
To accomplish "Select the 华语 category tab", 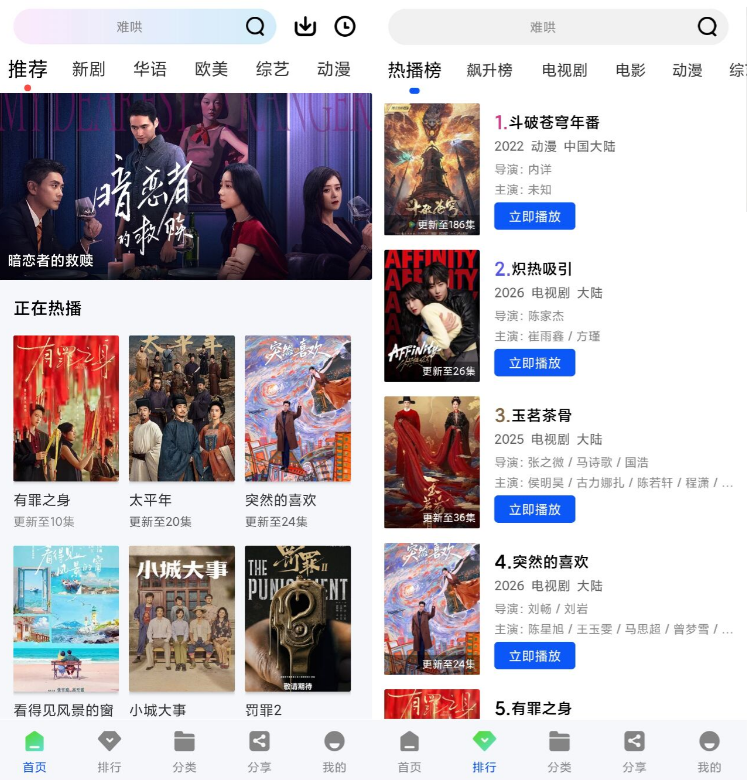I will 150,69.
